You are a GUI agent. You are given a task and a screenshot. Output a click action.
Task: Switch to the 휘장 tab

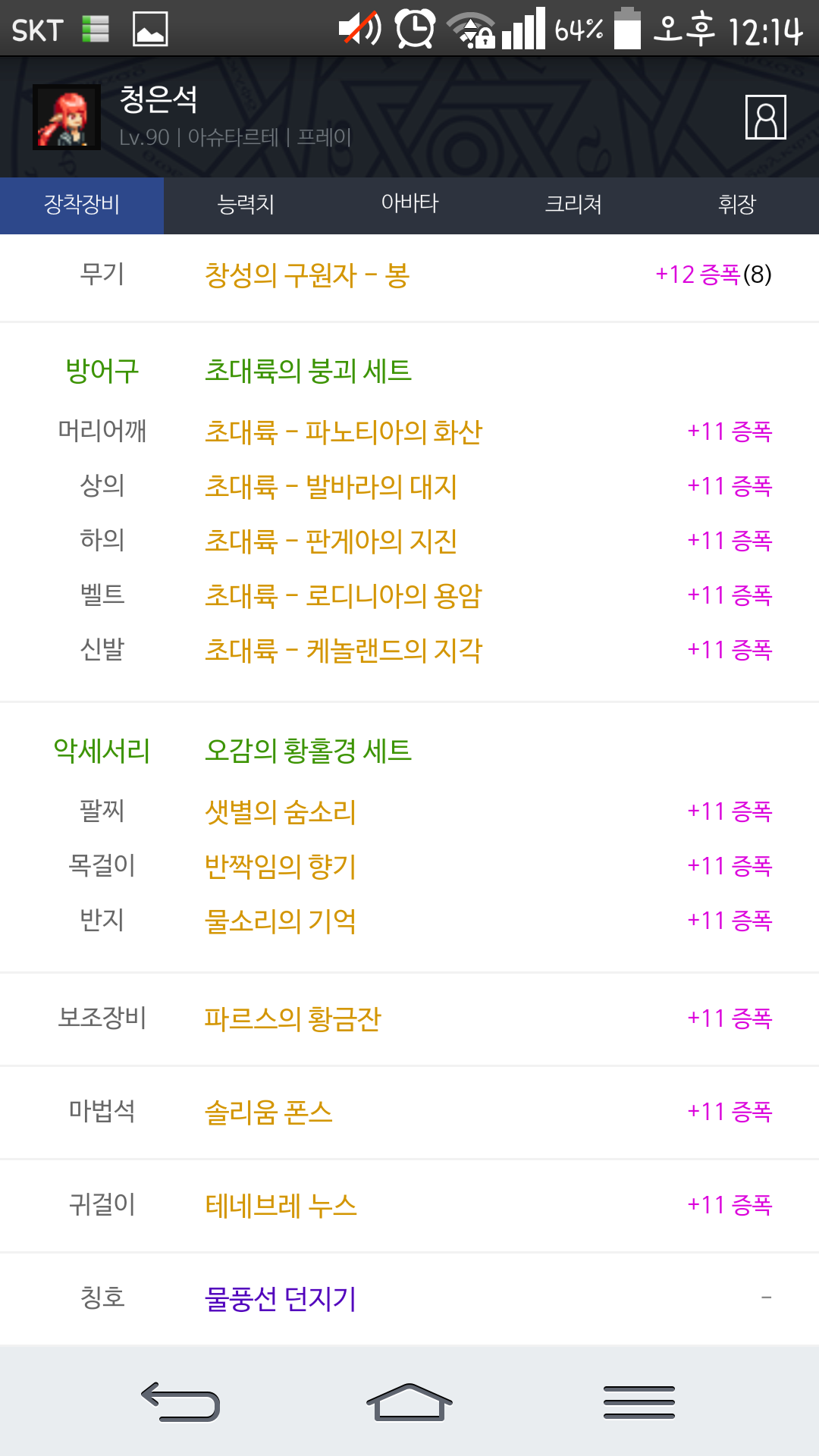tap(737, 205)
